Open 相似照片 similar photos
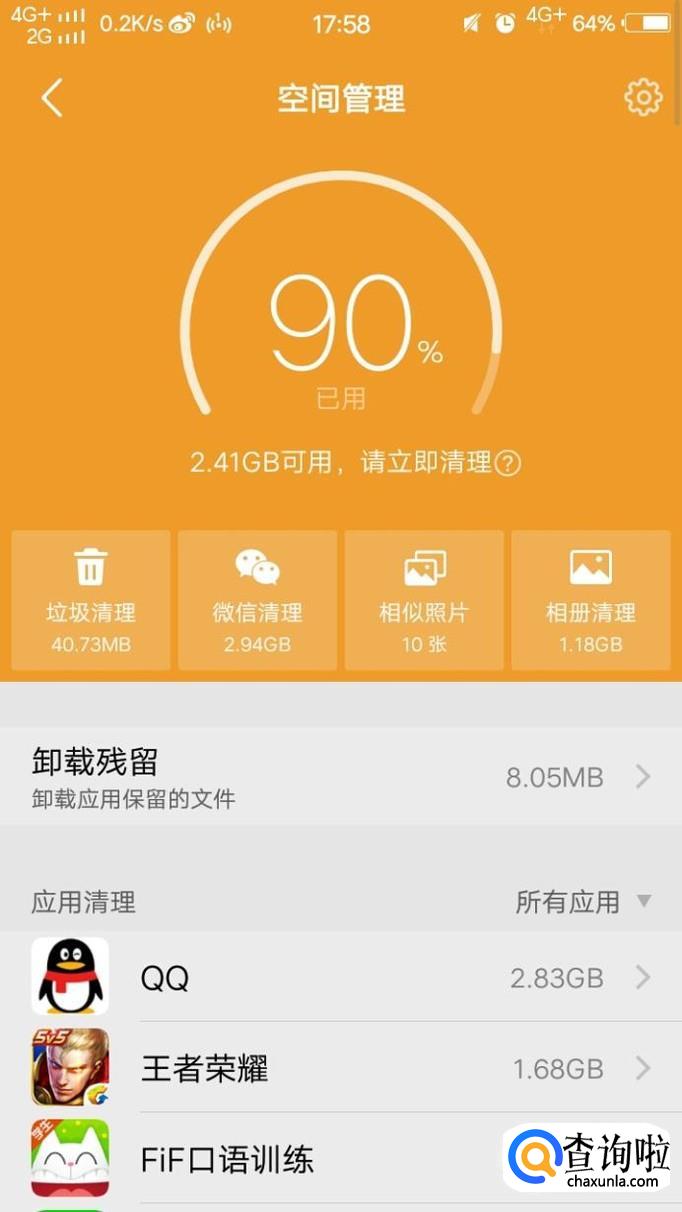682x1212 pixels. click(424, 600)
